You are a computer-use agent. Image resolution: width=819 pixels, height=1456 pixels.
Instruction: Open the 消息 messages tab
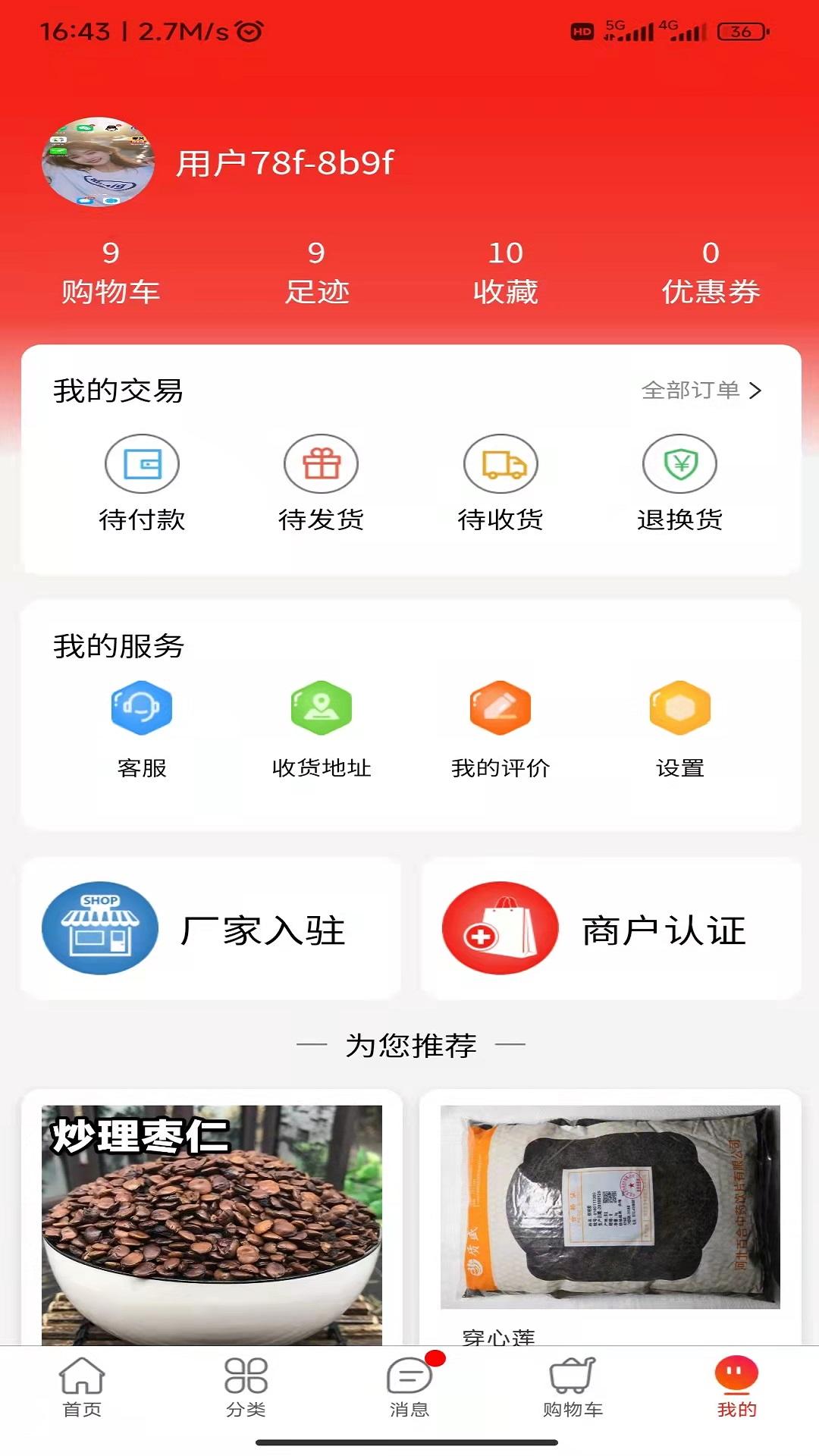pyautogui.click(x=409, y=1387)
